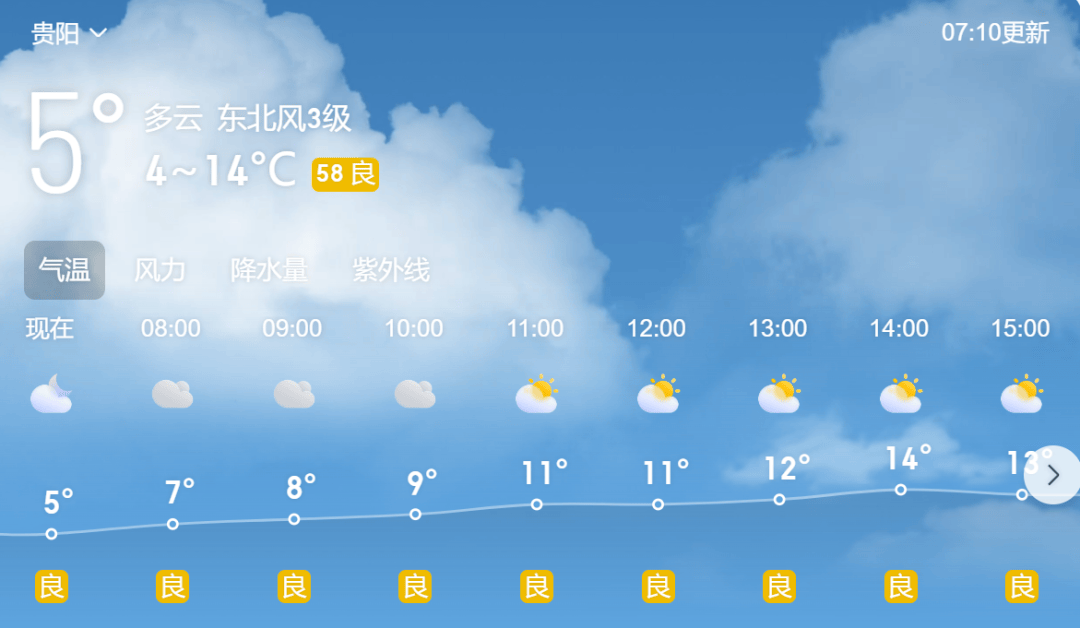Switch to the 风力 tab
This screenshot has height=628, width=1080.
[x=160, y=270]
